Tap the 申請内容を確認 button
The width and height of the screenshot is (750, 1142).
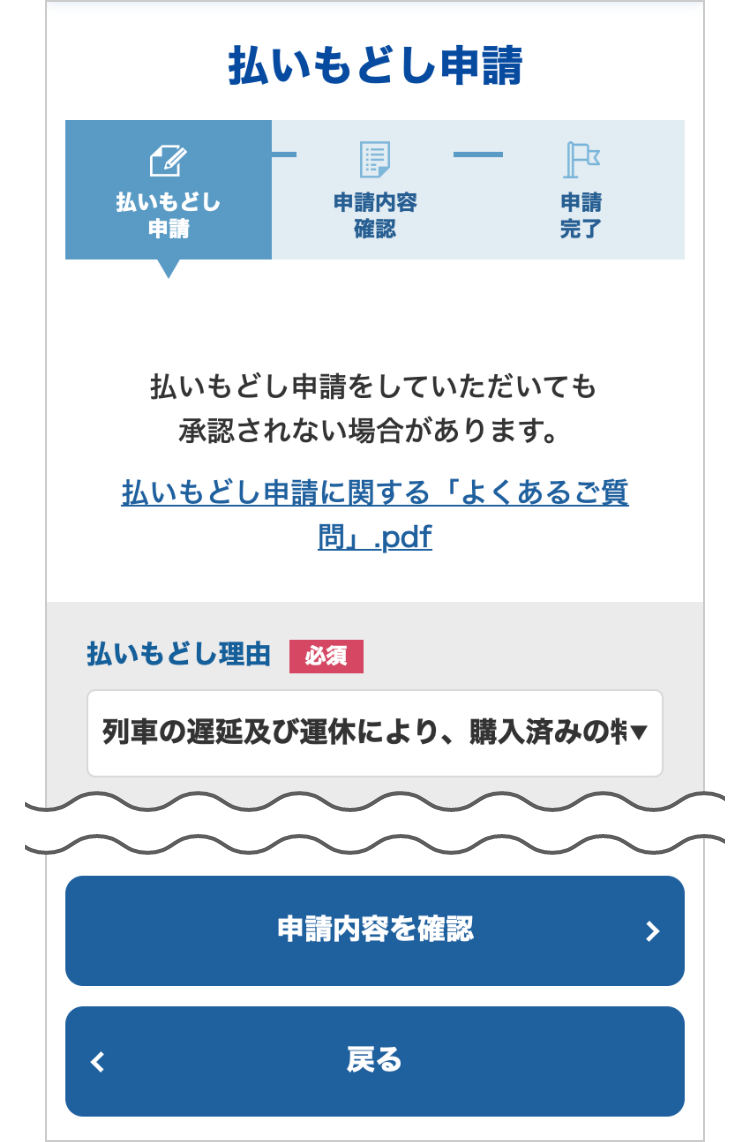point(375,930)
